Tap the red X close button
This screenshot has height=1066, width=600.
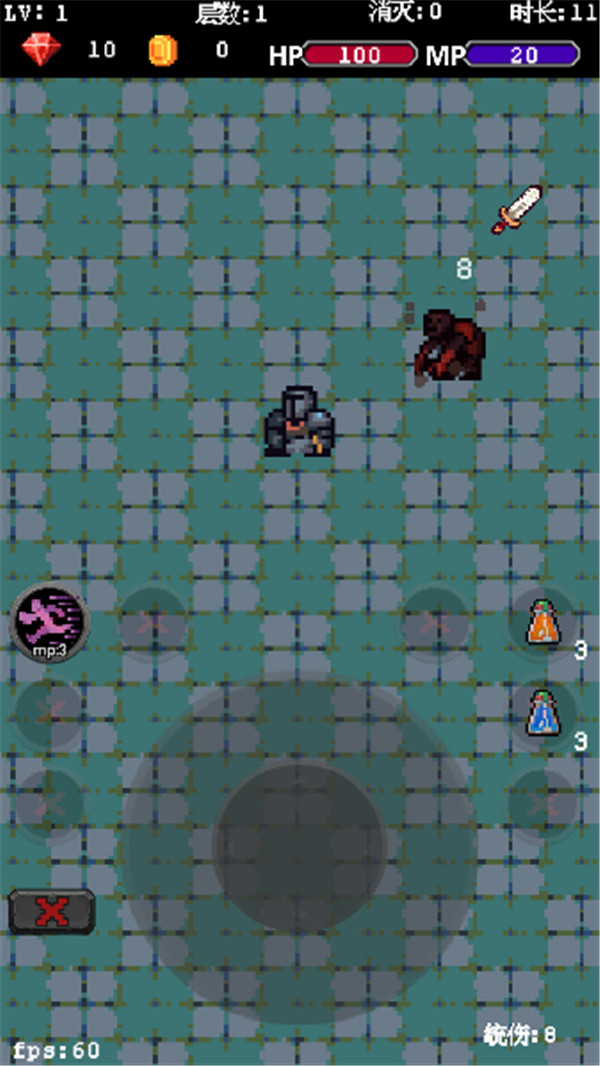[x=52, y=911]
